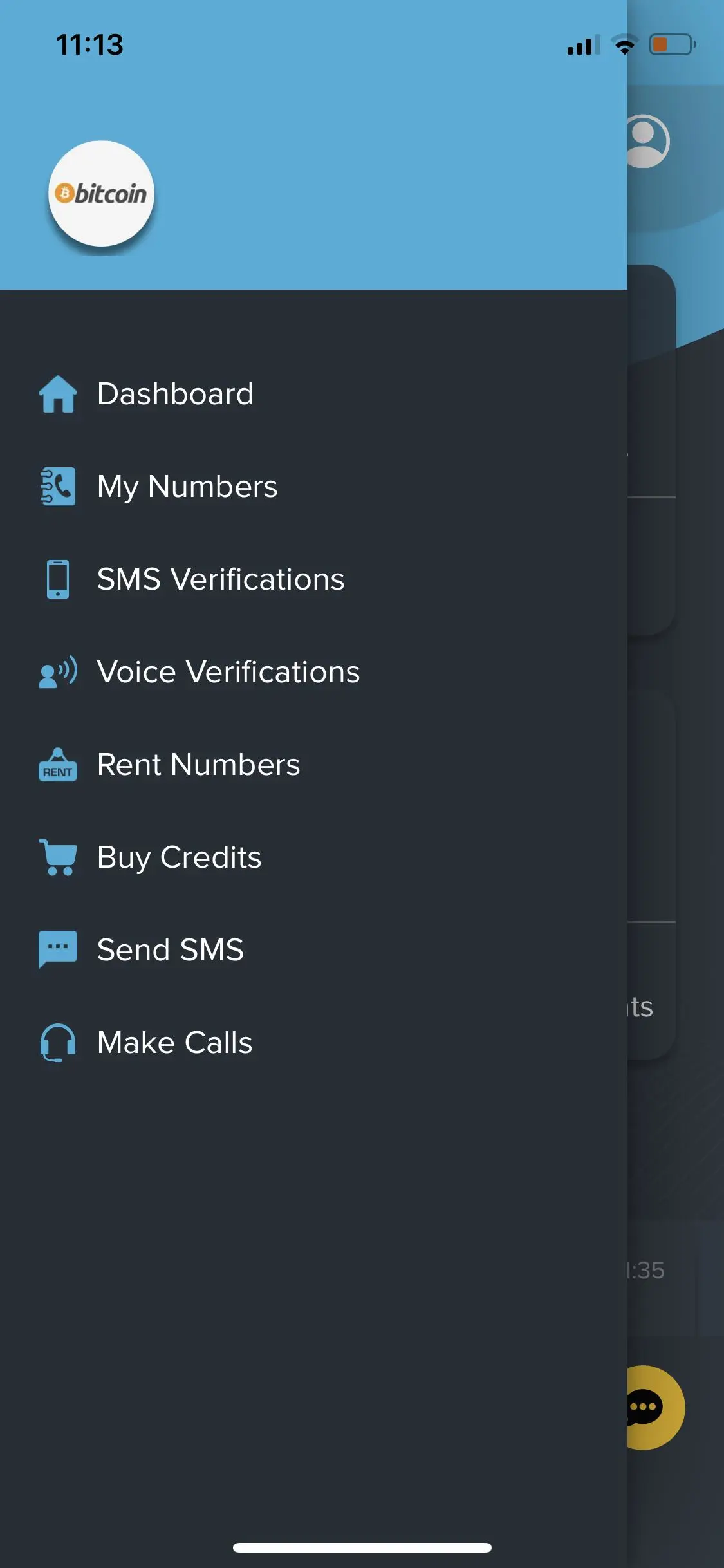The height and width of the screenshot is (1568, 724).
Task: Open Rent Numbers
Action: (198, 765)
